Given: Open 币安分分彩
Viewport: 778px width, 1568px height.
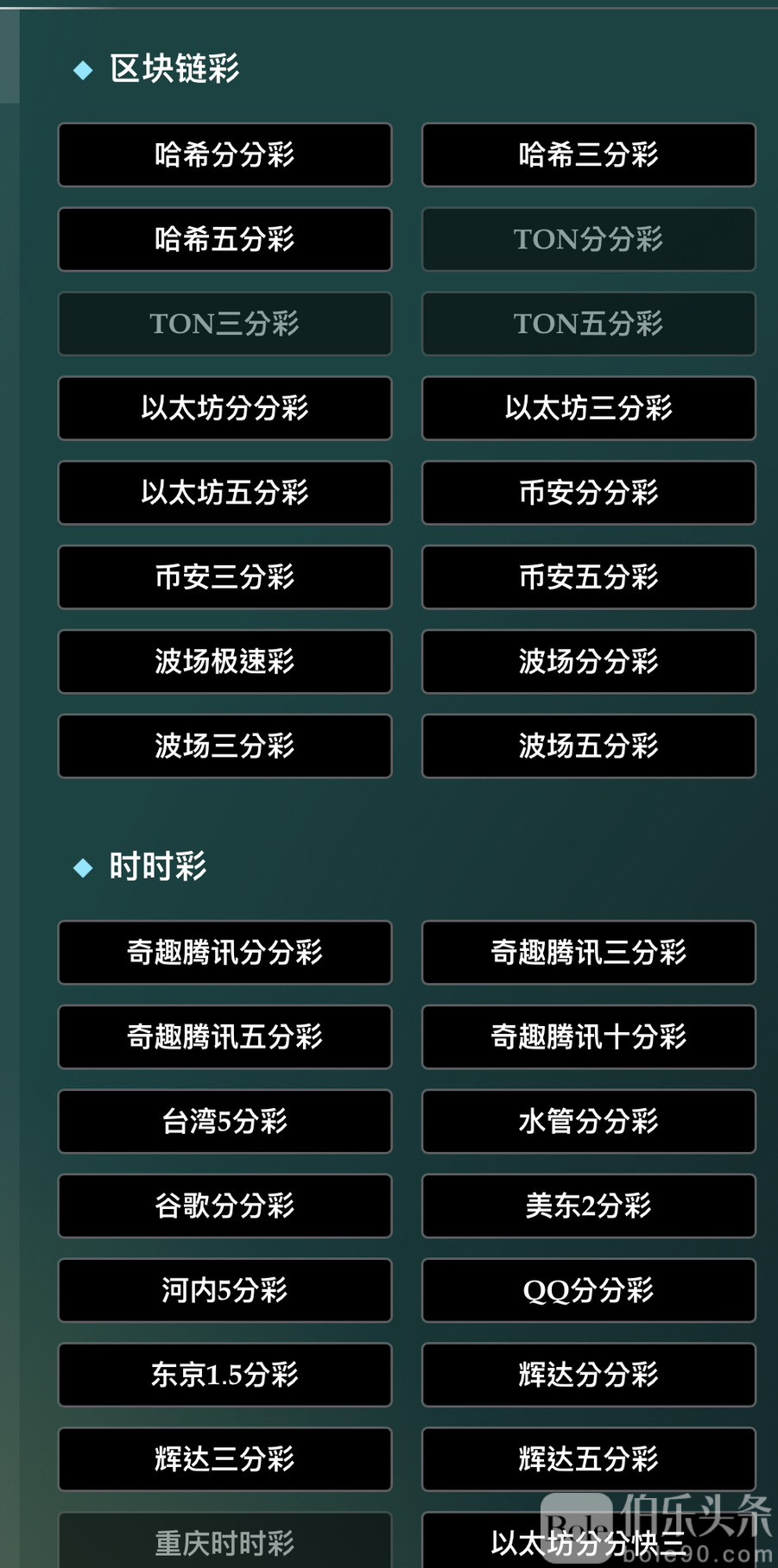Looking at the screenshot, I should click(x=588, y=493).
